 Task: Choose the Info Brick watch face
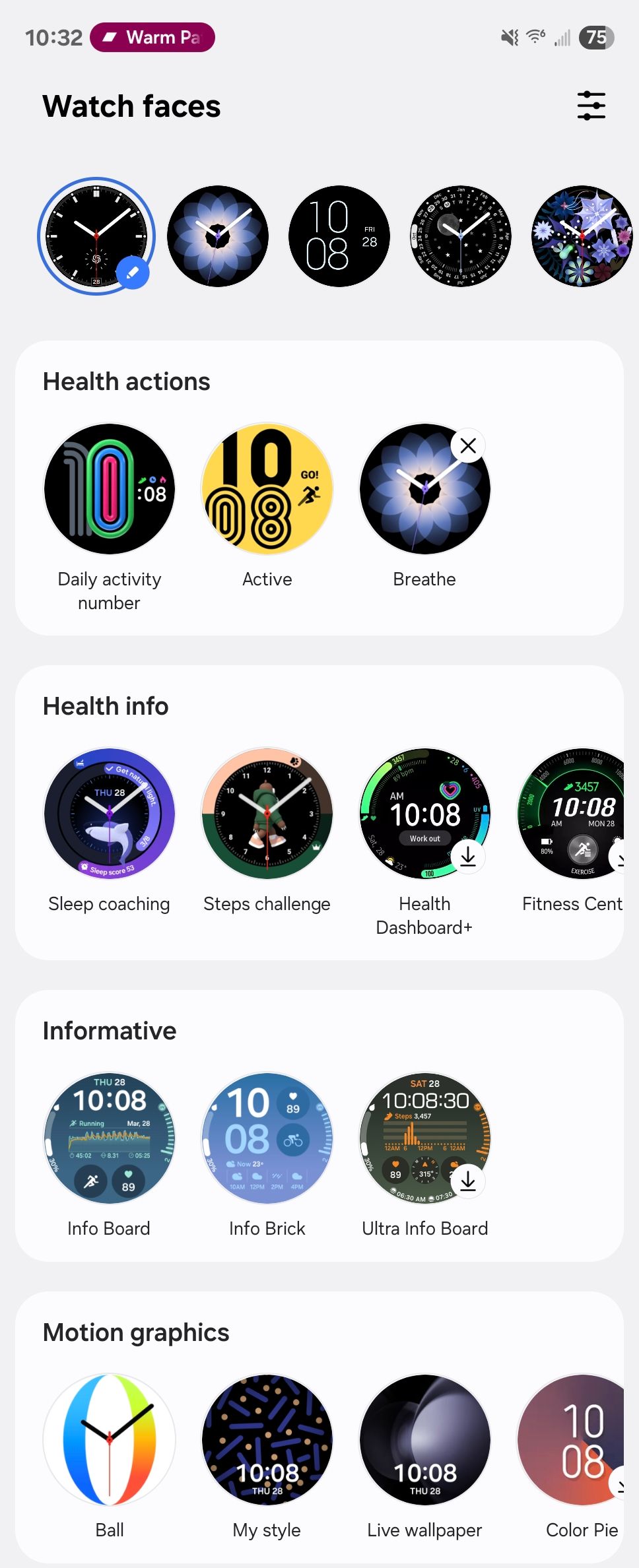267,1138
